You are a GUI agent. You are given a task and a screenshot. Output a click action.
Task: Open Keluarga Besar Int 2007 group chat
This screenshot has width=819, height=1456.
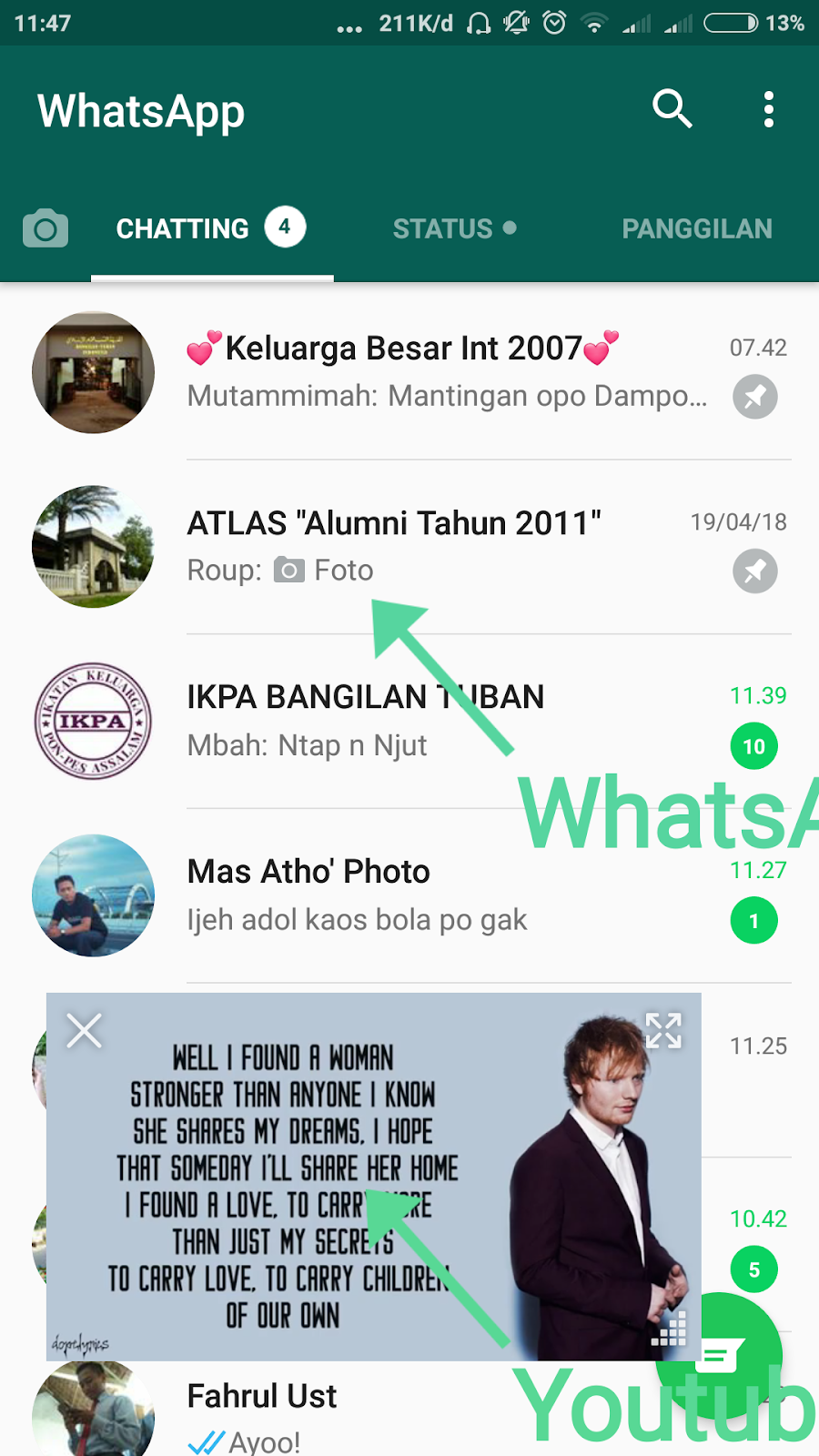pyautogui.click(x=446, y=371)
